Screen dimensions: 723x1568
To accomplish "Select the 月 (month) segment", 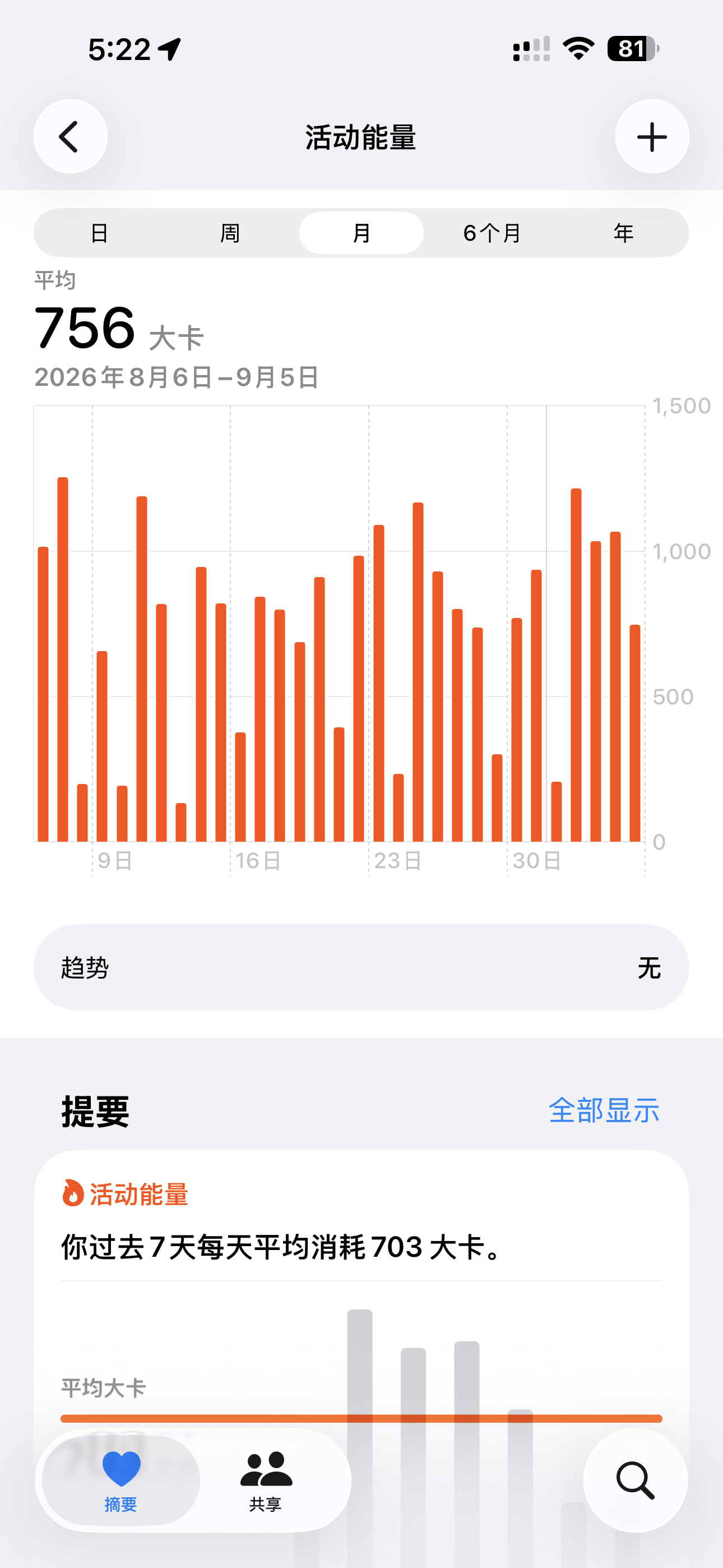I will (361, 233).
